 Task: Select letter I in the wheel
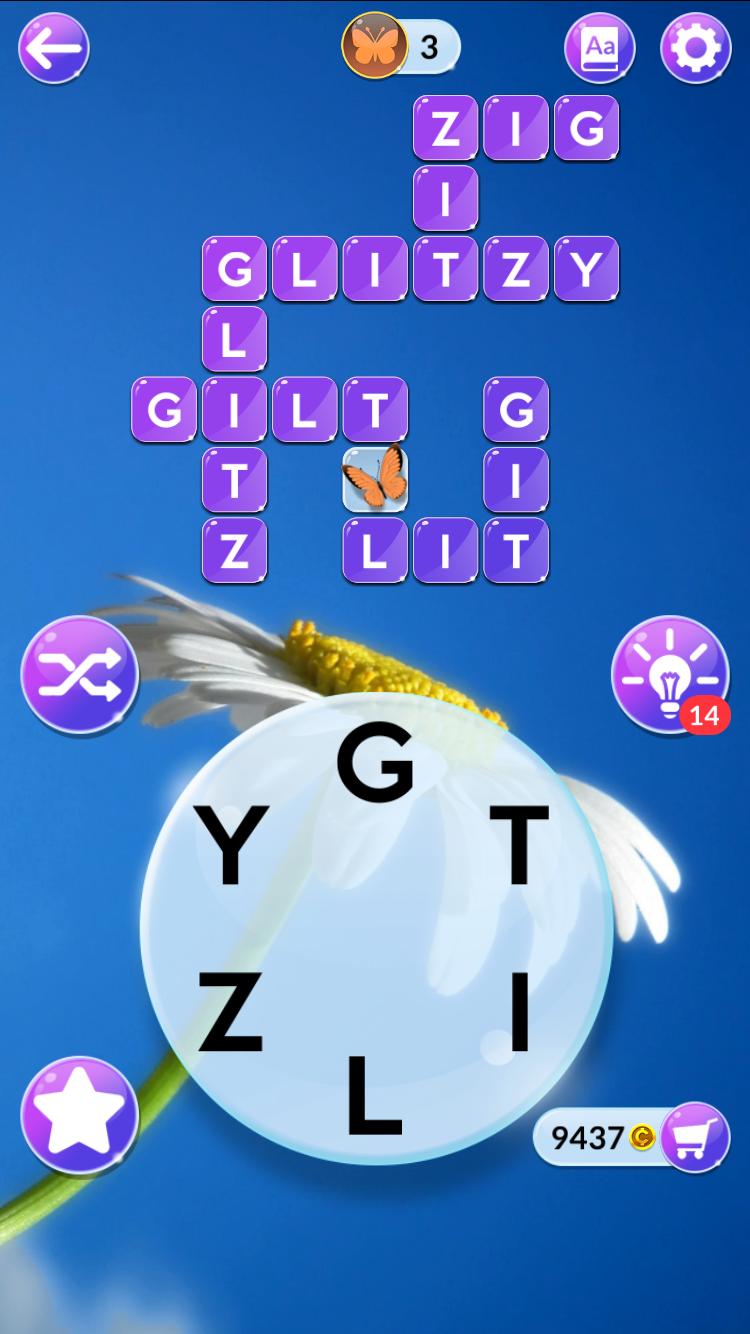pos(518,1012)
